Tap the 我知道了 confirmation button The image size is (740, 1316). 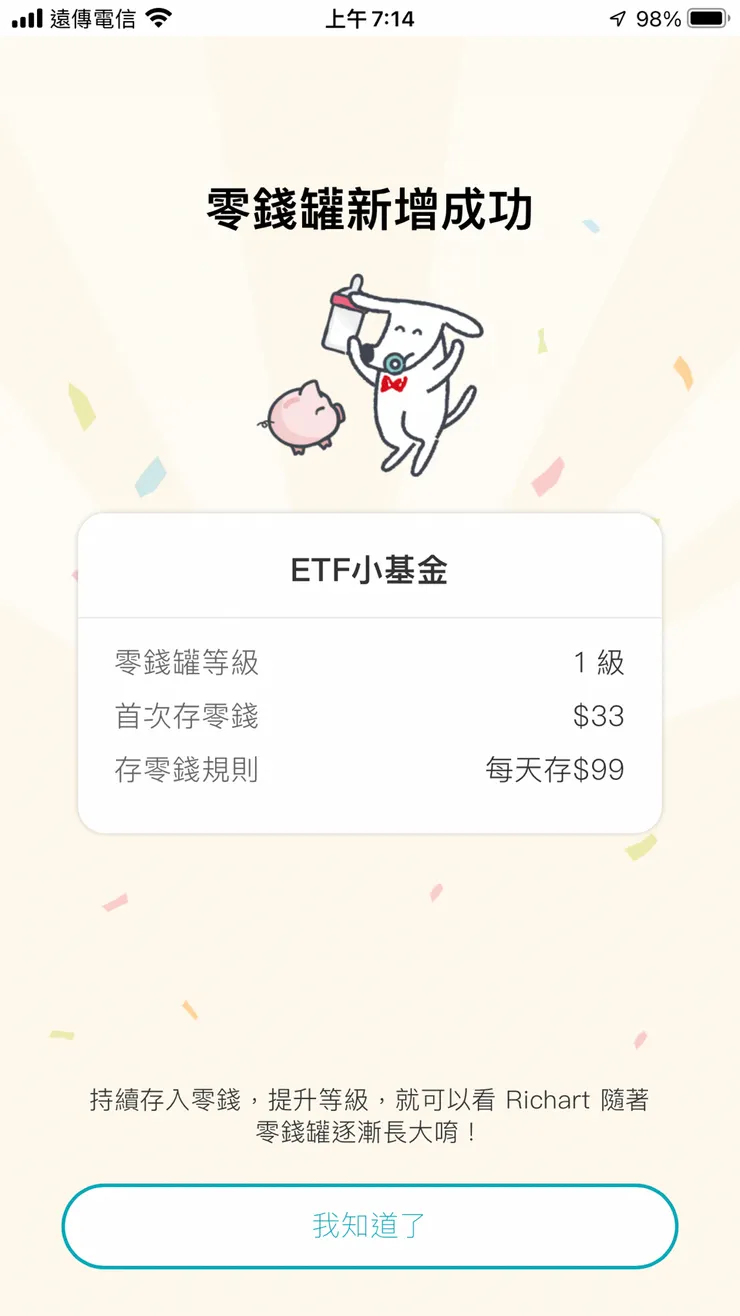click(370, 1225)
